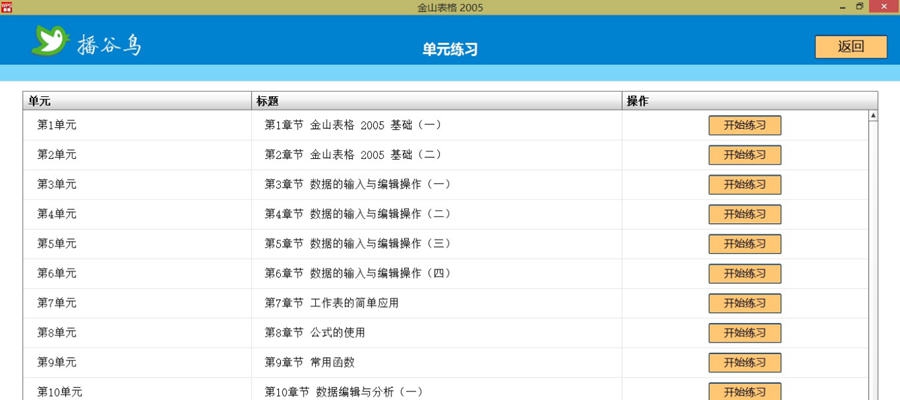Start practice for 第10单元

click(x=744, y=391)
